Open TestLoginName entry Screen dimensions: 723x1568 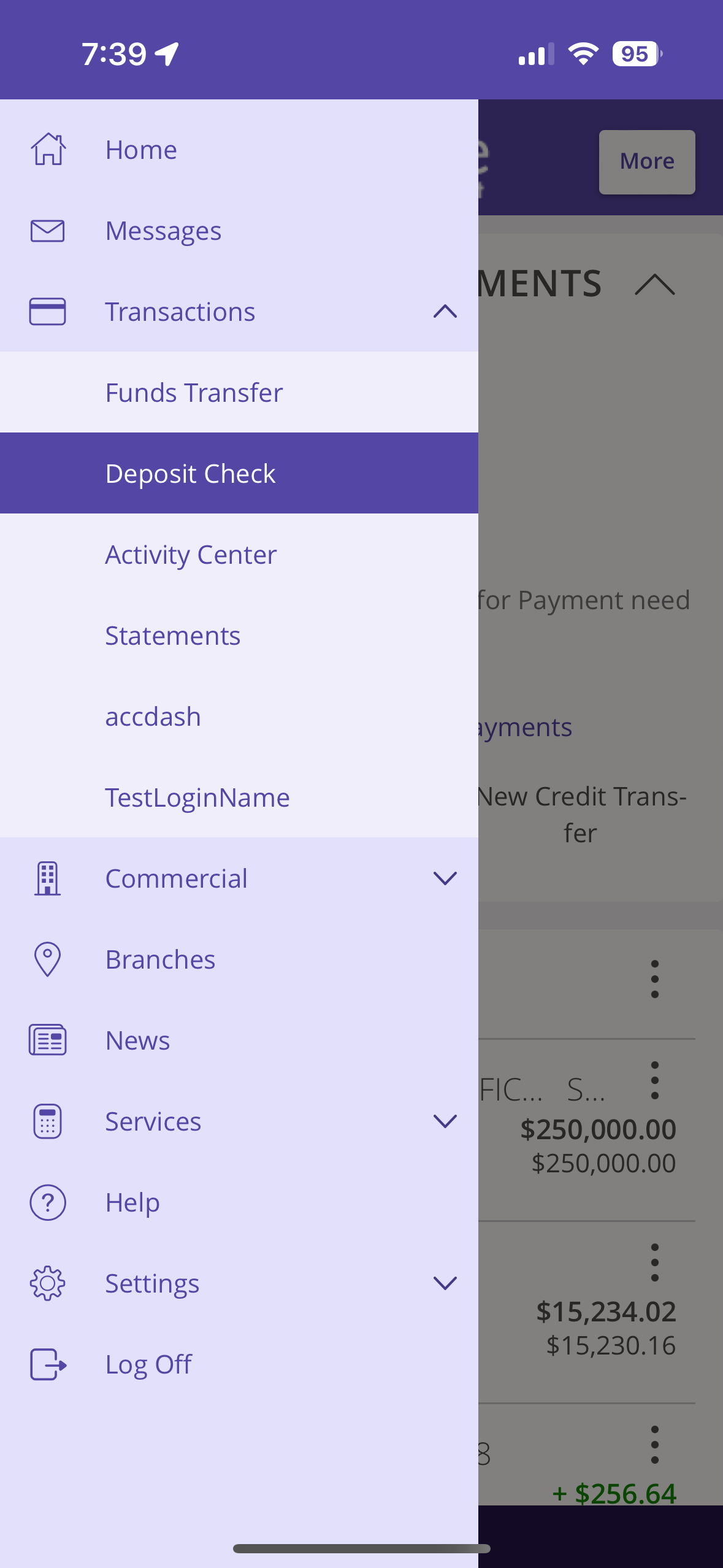pyautogui.click(x=239, y=797)
